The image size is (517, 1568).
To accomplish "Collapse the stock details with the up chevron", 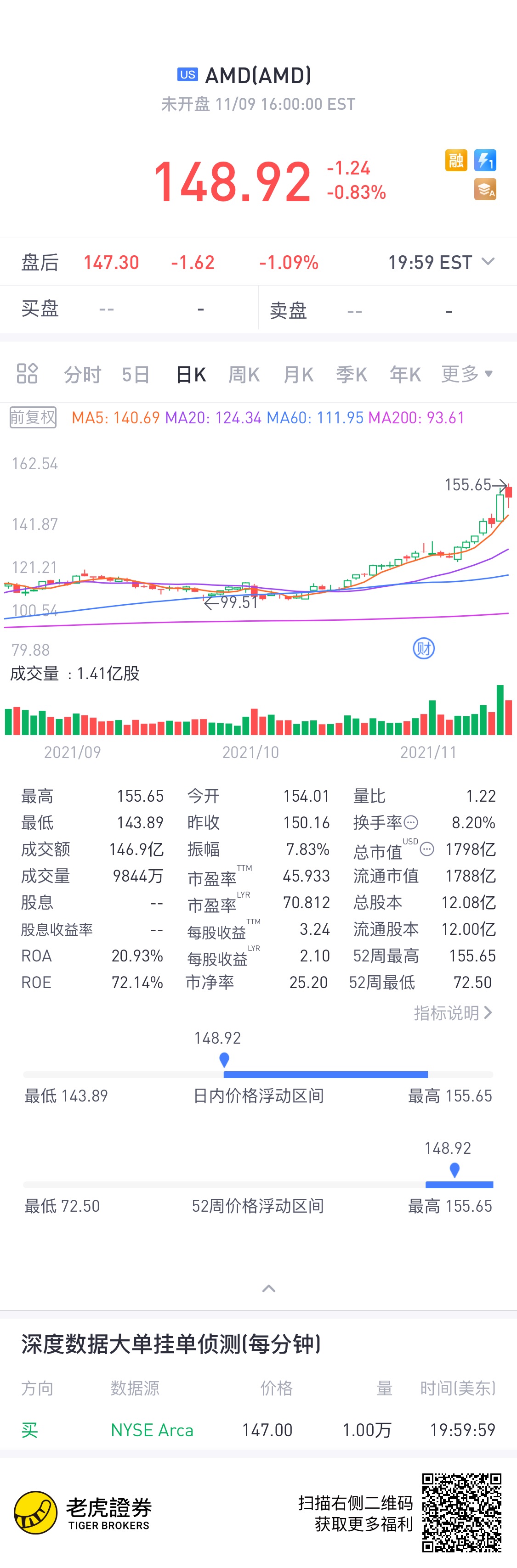I will click(268, 1288).
